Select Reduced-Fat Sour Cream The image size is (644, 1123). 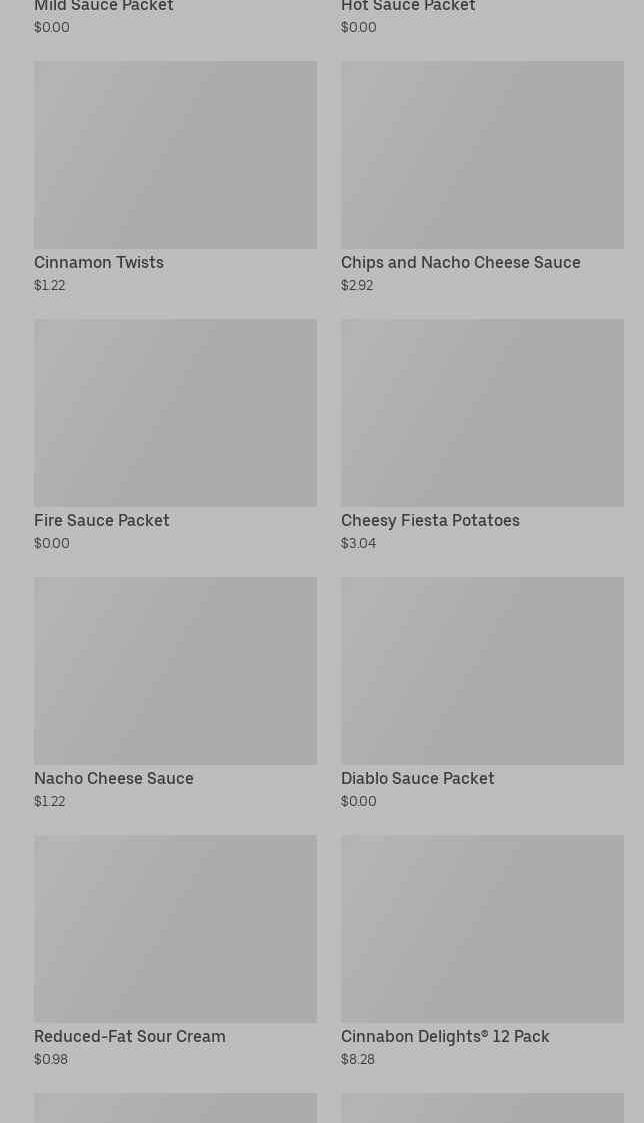click(x=175, y=929)
